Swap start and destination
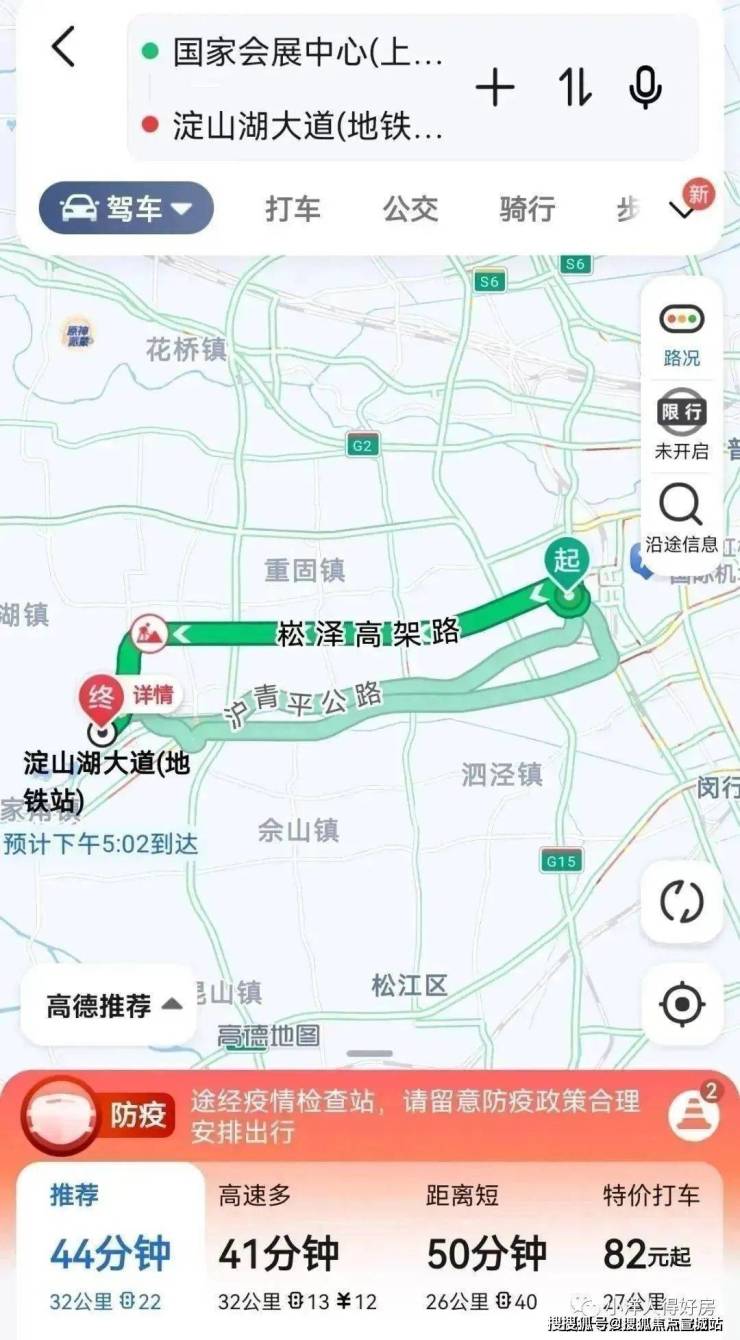 pos(574,88)
